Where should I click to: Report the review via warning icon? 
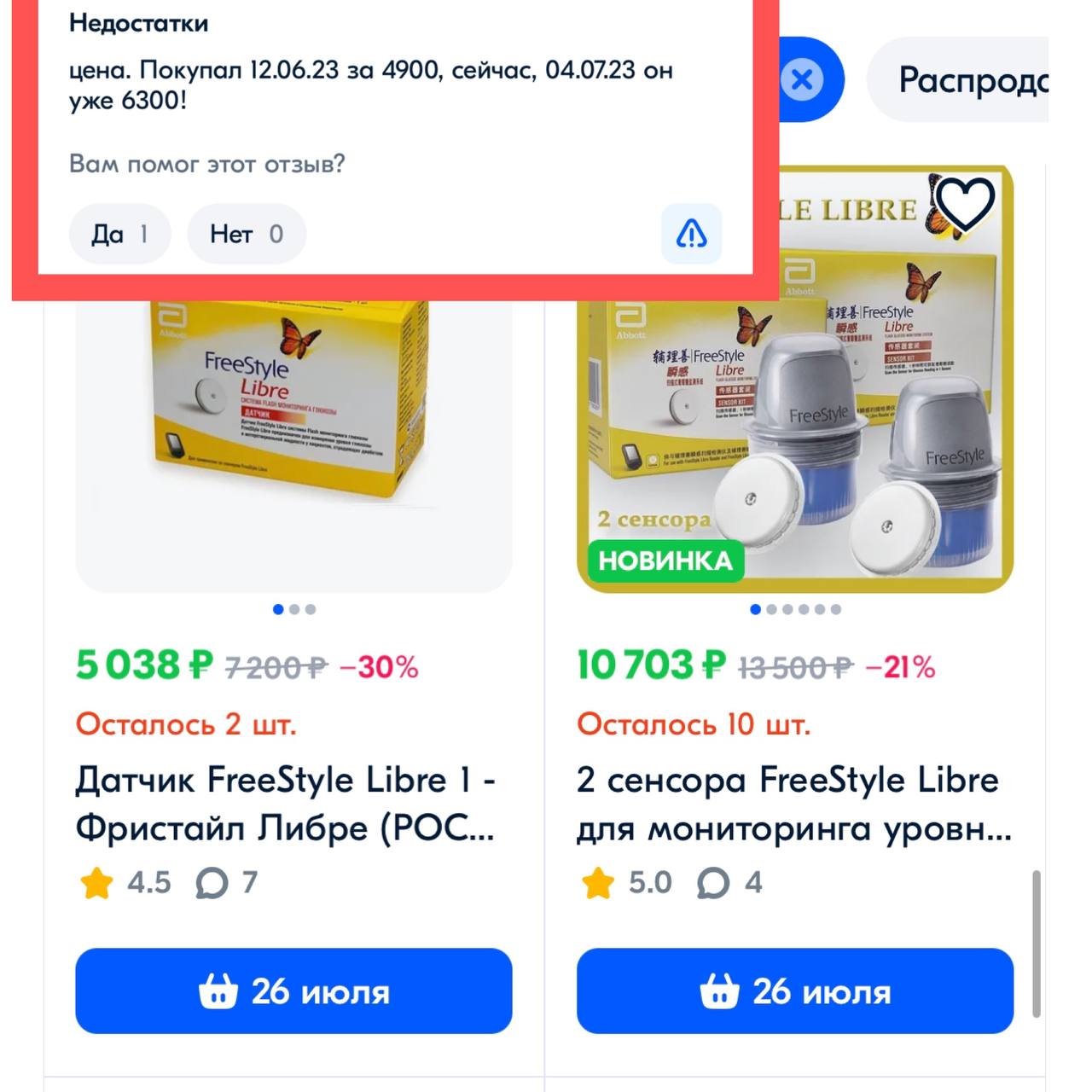click(691, 234)
